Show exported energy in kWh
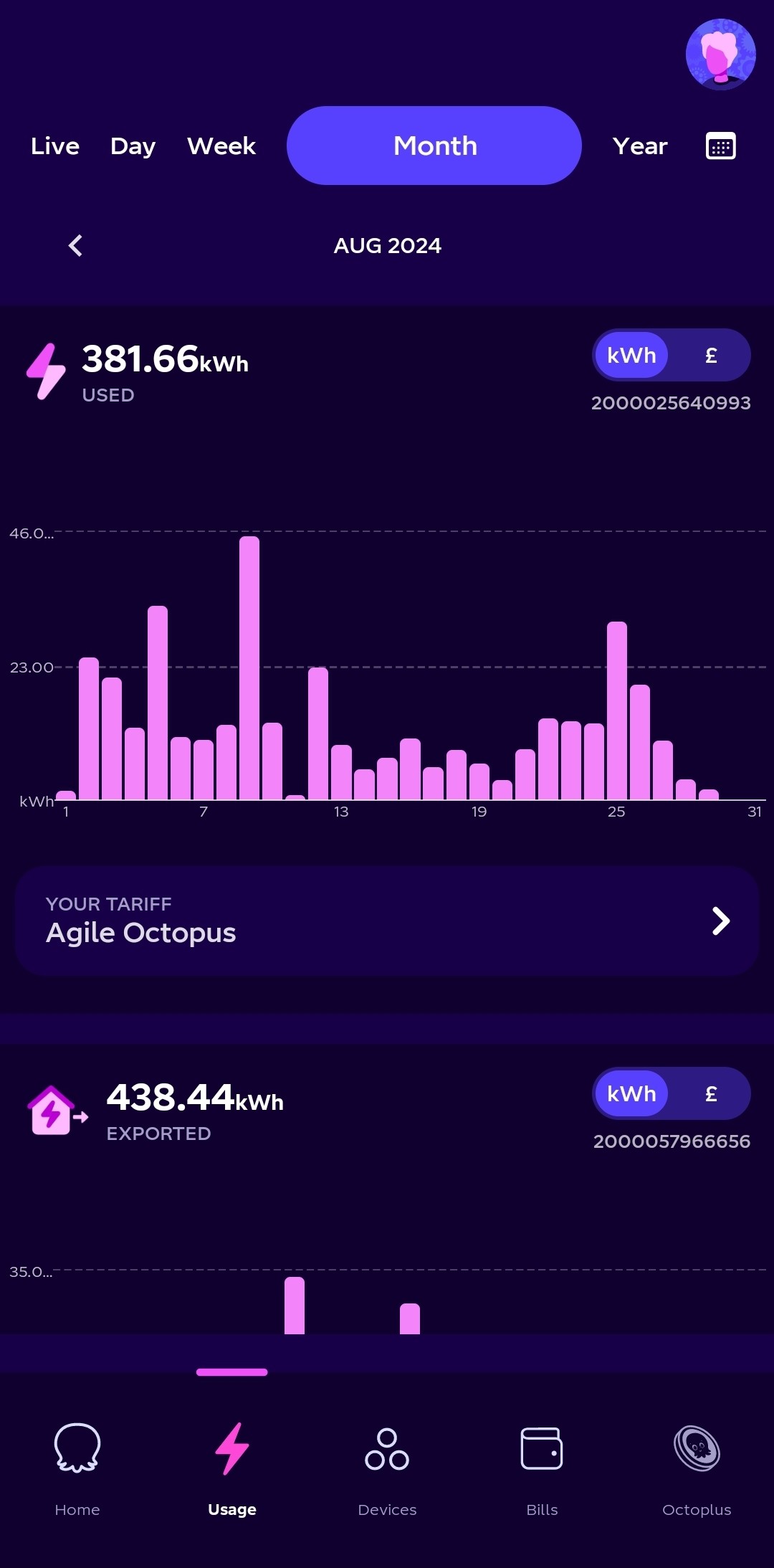This screenshot has width=774, height=1568. point(631,1093)
